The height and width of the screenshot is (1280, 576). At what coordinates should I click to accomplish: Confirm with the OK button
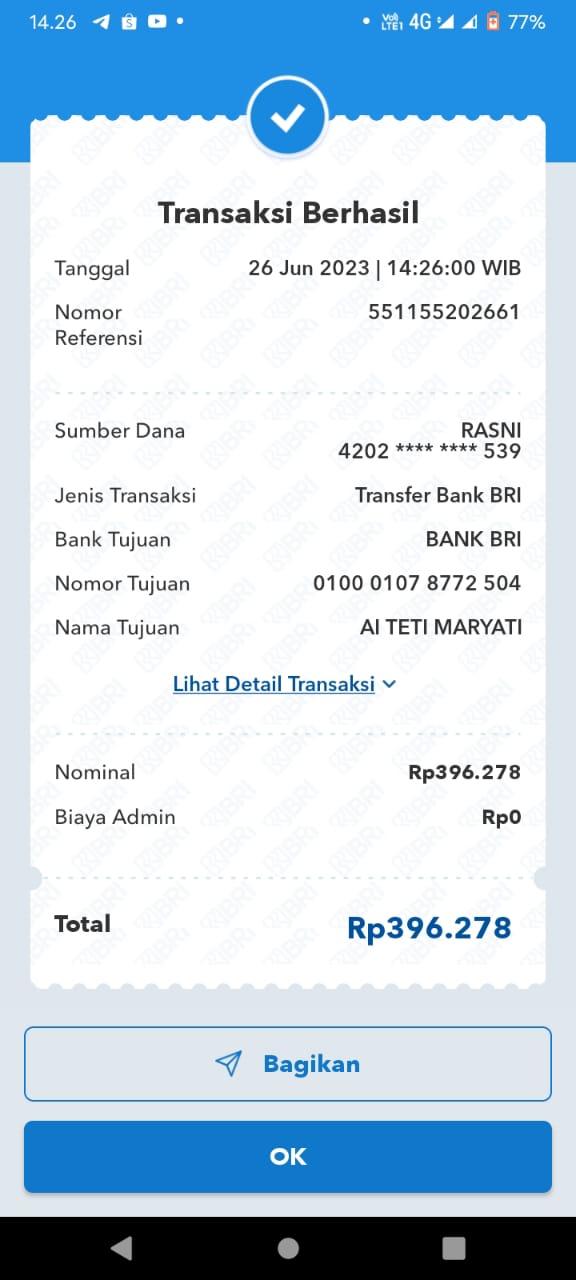(x=288, y=1156)
